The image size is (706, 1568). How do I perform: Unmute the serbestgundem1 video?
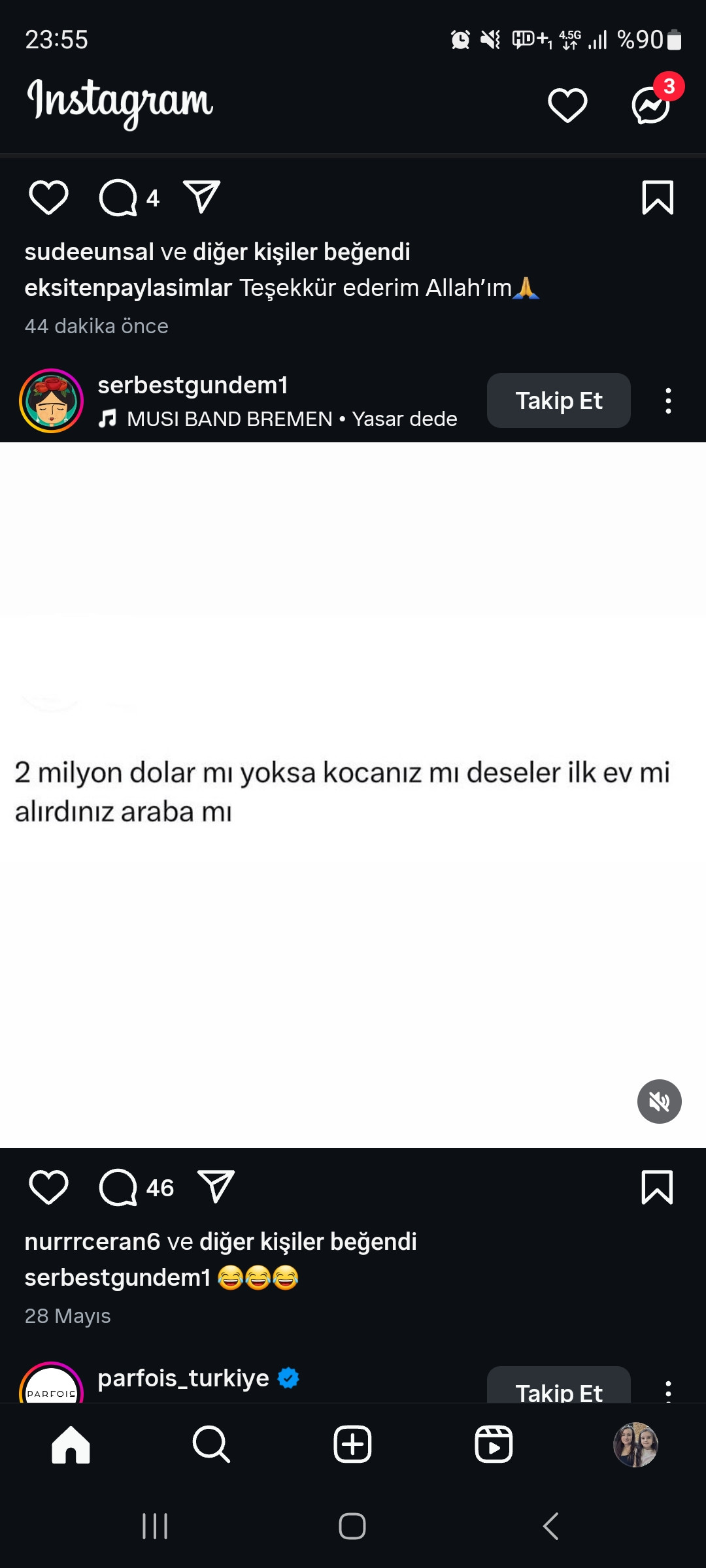(x=660, y=1102)
